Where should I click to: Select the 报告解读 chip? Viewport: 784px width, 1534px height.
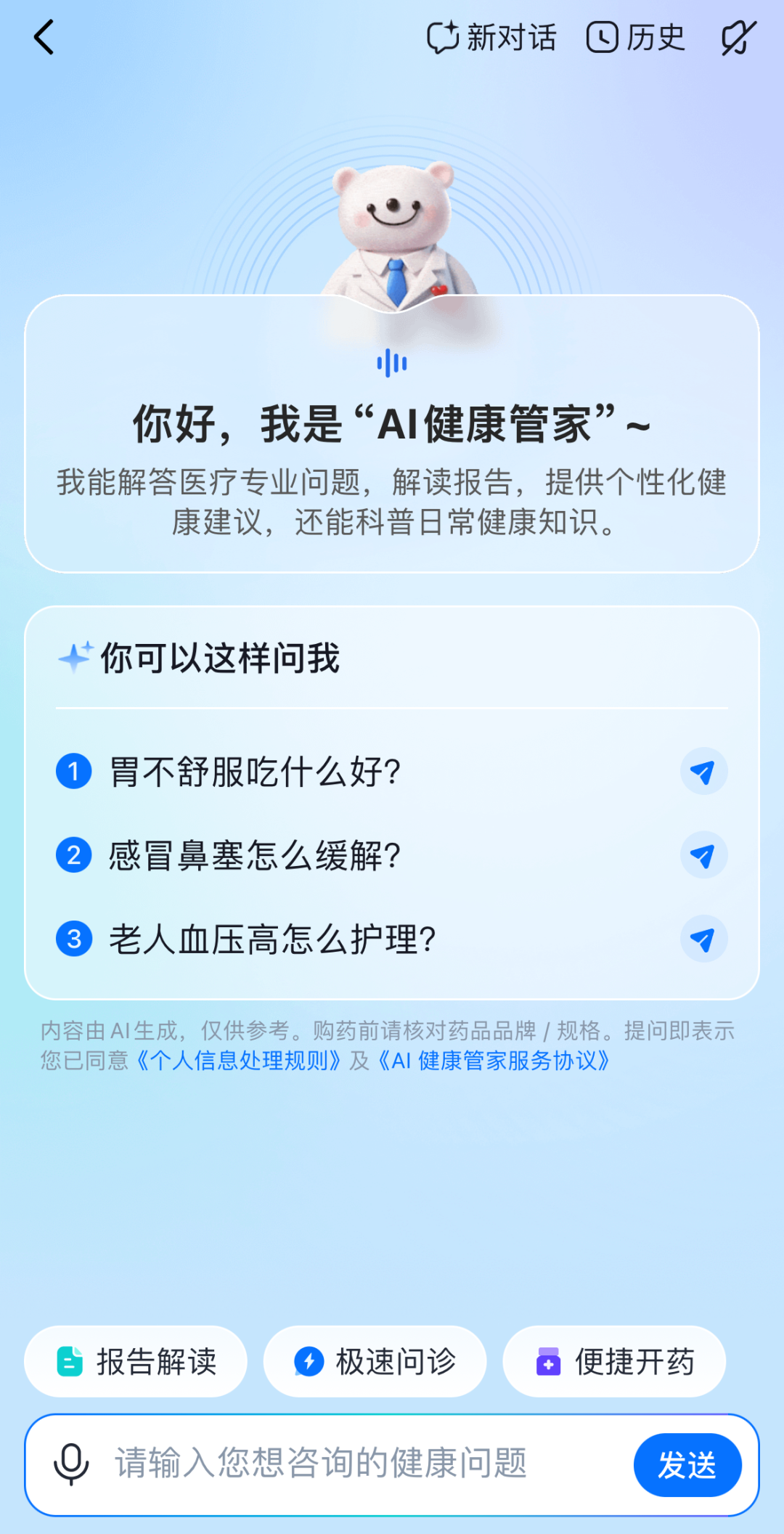point(136,1362)
